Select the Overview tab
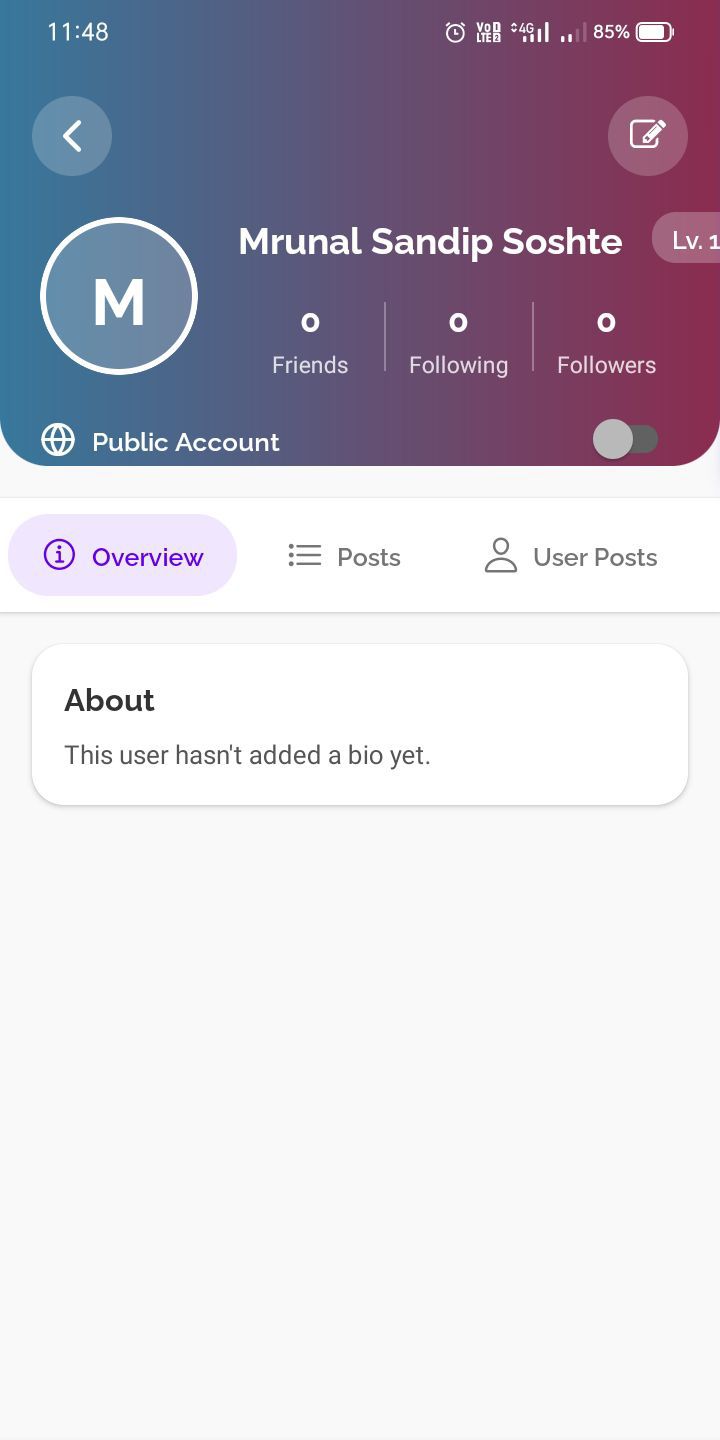The image size is (720, 1440). point(123,556)
